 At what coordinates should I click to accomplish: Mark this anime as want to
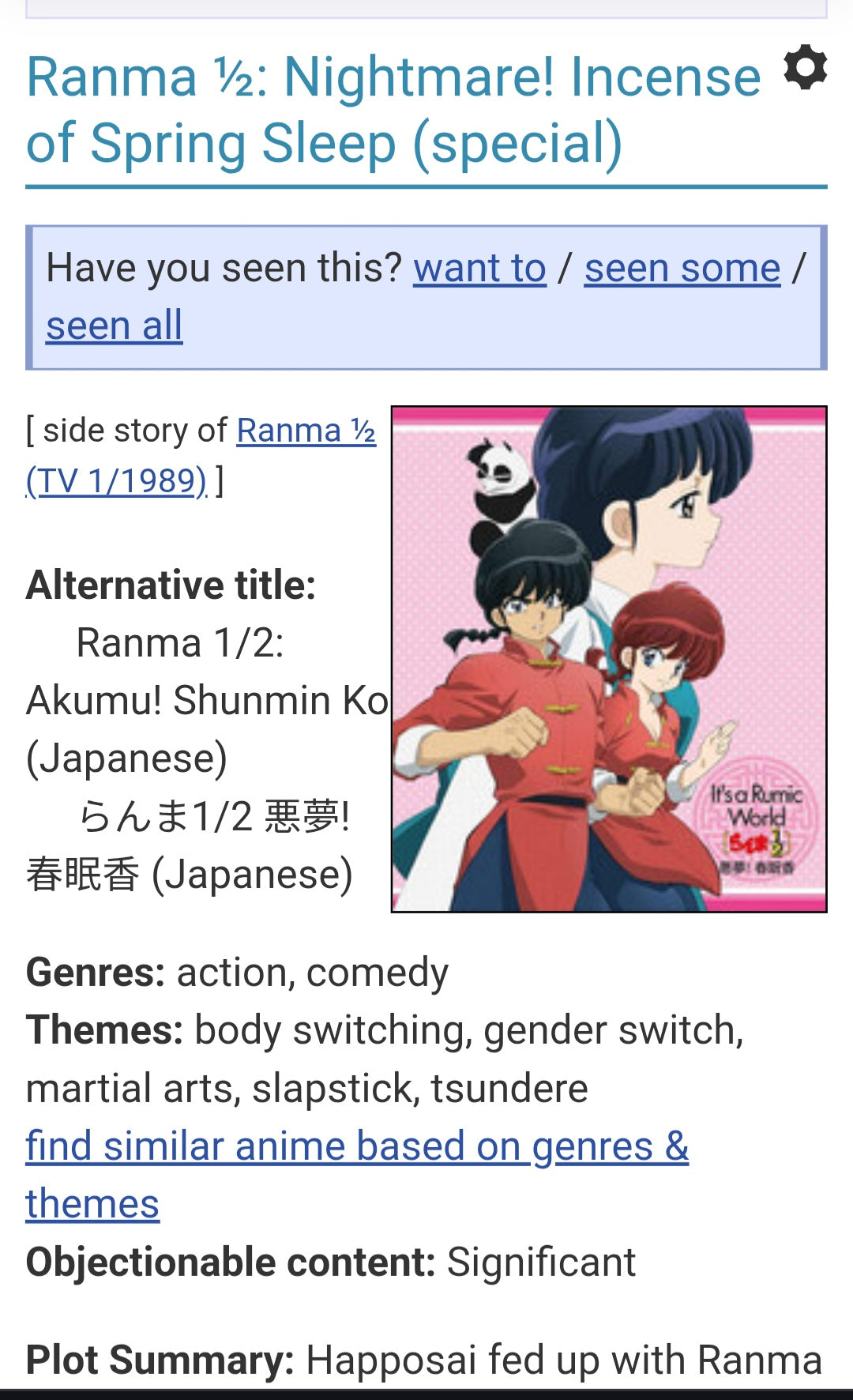[479, 269]
